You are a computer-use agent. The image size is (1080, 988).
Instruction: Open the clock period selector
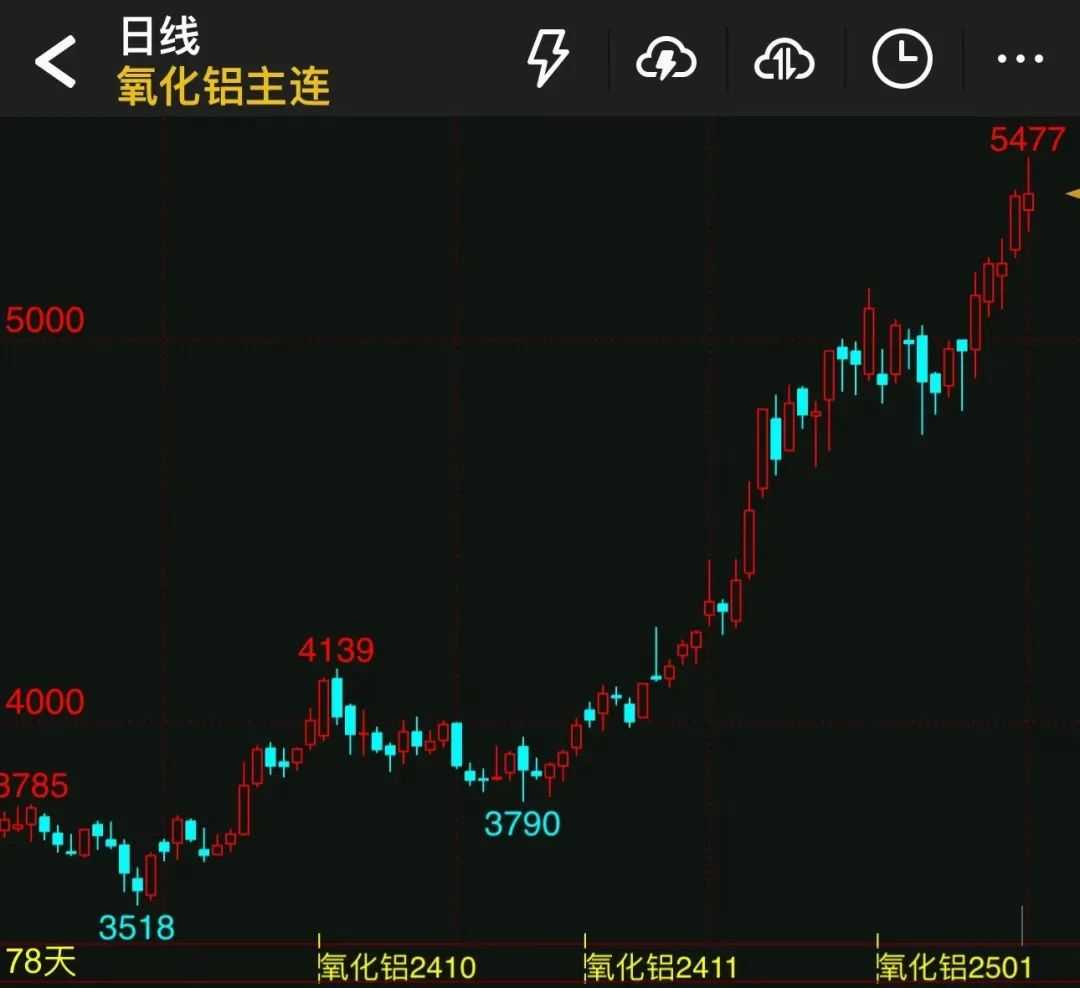click(902, 59)
